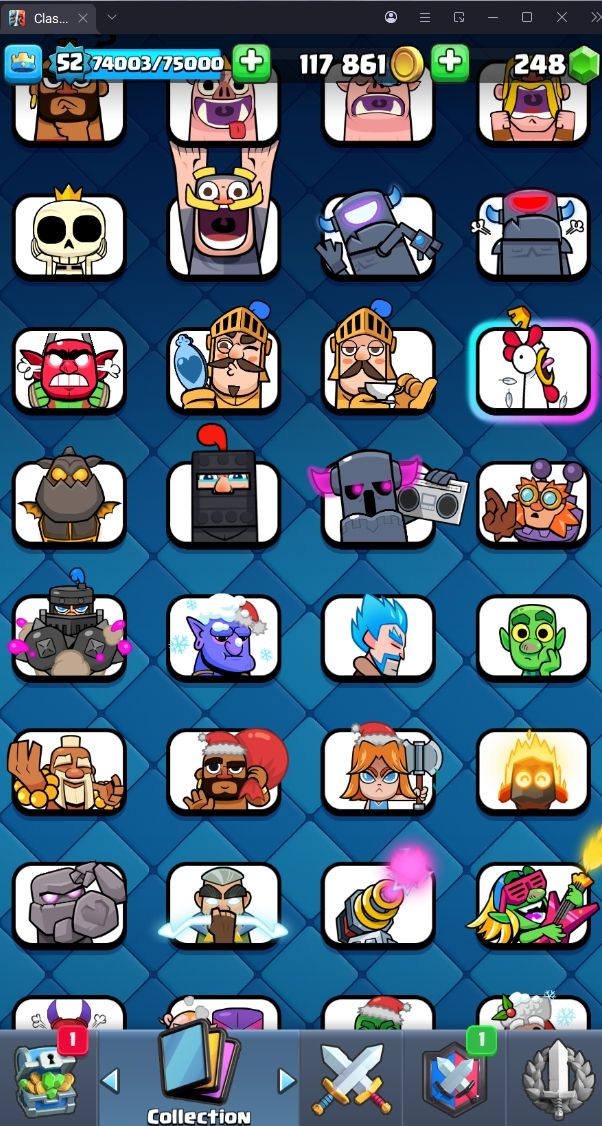Viewport: 602px width, 1126px height.
Task: Select the P.E.K.K.A boombox emote
Action: pos(380,502)
